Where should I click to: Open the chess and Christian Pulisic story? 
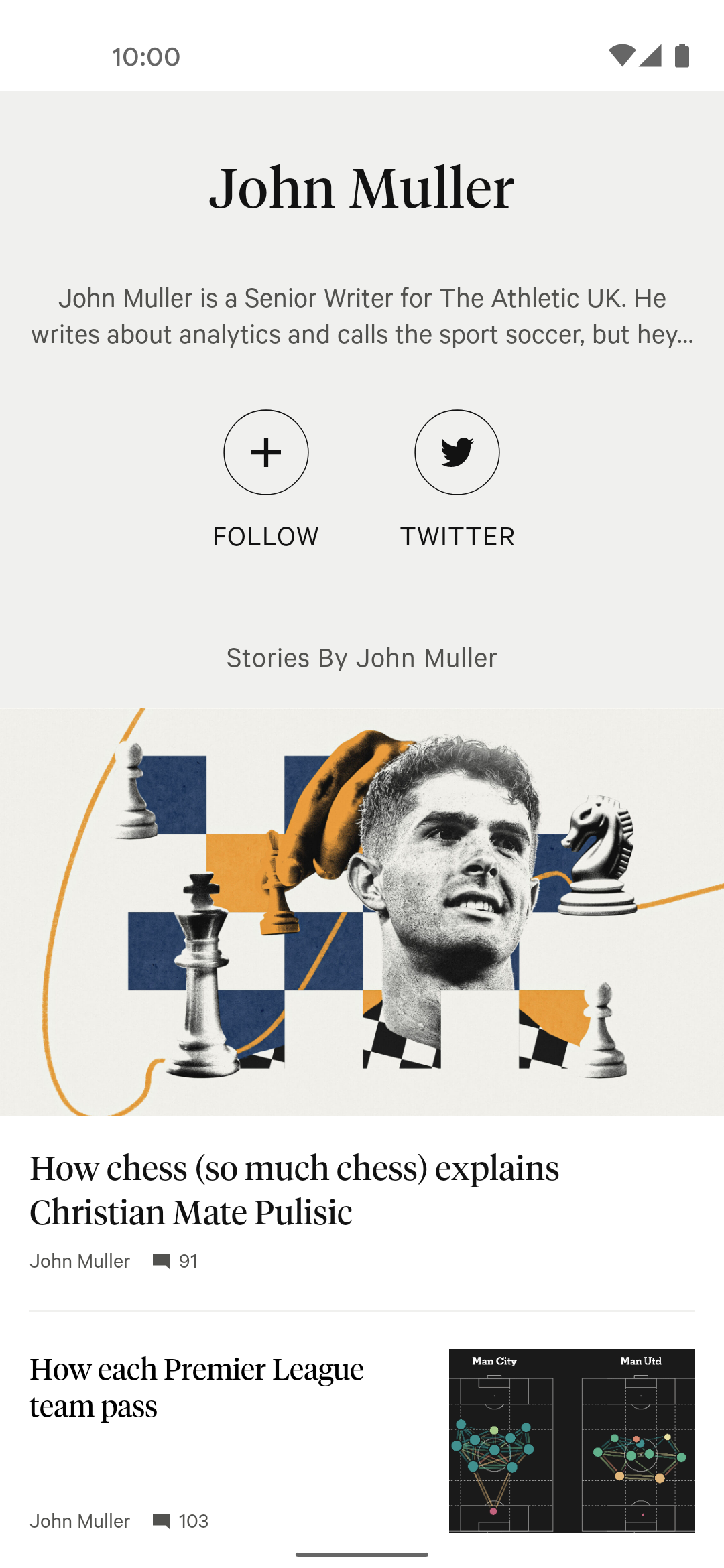[x=294, y=1190]
